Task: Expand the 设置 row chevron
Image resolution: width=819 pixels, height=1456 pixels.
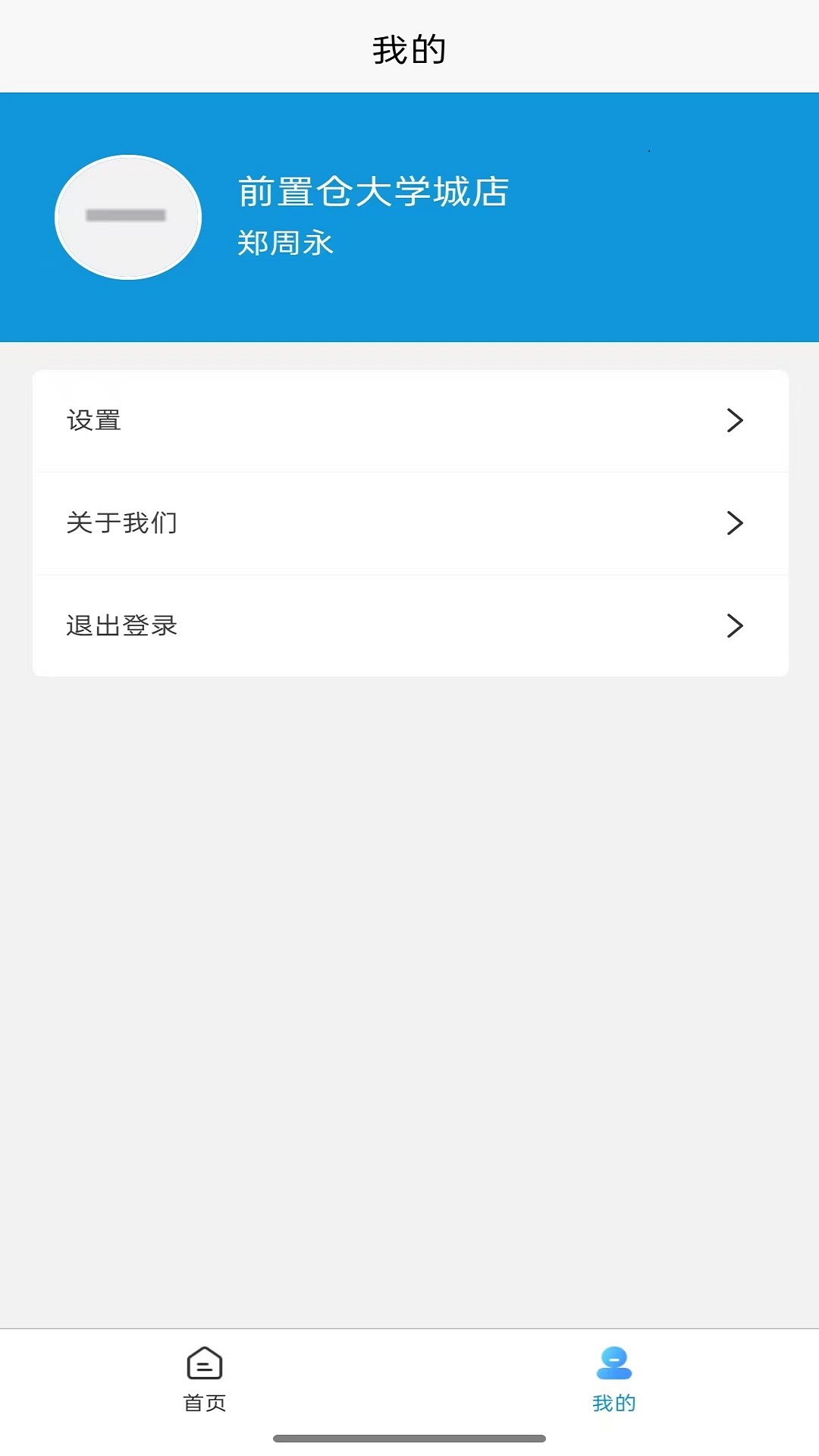Action: (x=733, y=422)
